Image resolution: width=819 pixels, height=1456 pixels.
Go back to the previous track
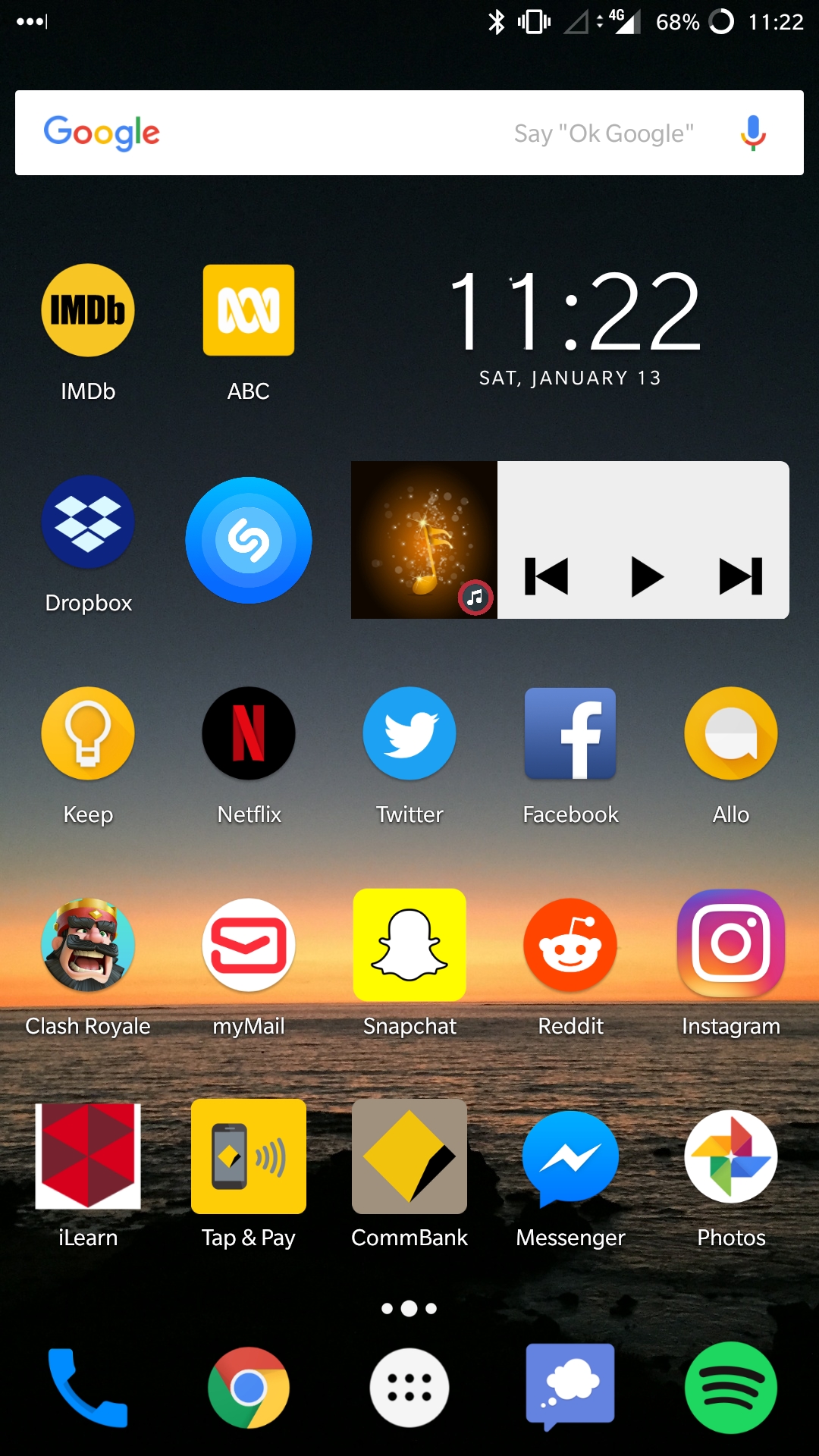pyautogui.click(x=548, y=576)
